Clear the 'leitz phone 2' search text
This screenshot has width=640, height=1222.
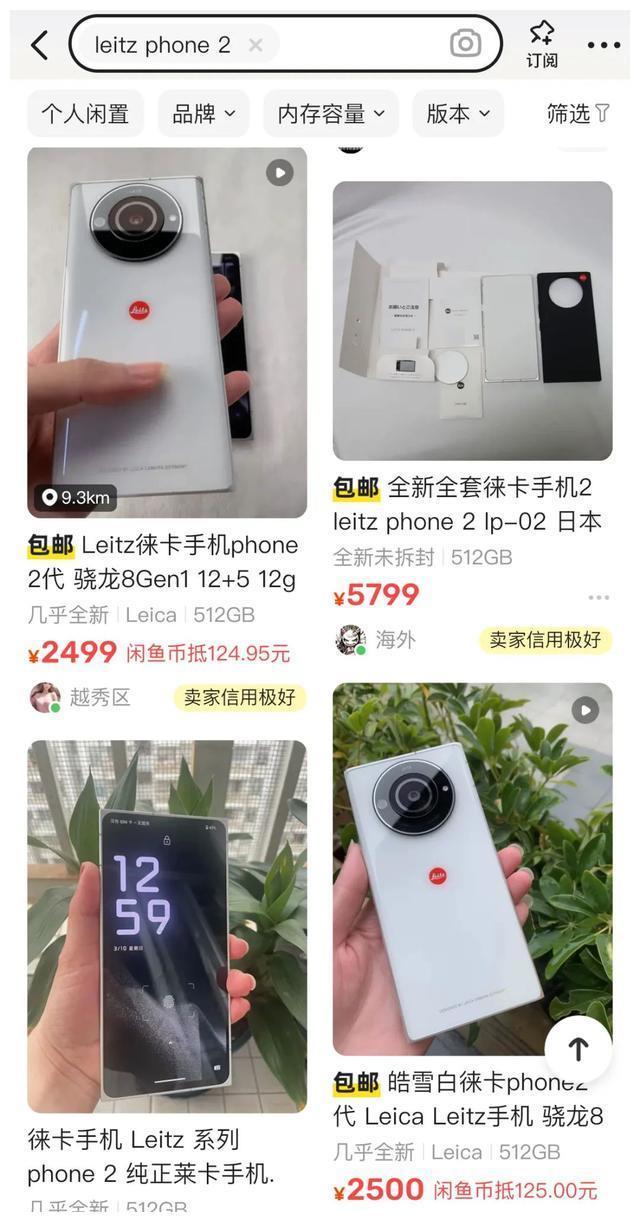pyautogui.click(x=255, y=45)
